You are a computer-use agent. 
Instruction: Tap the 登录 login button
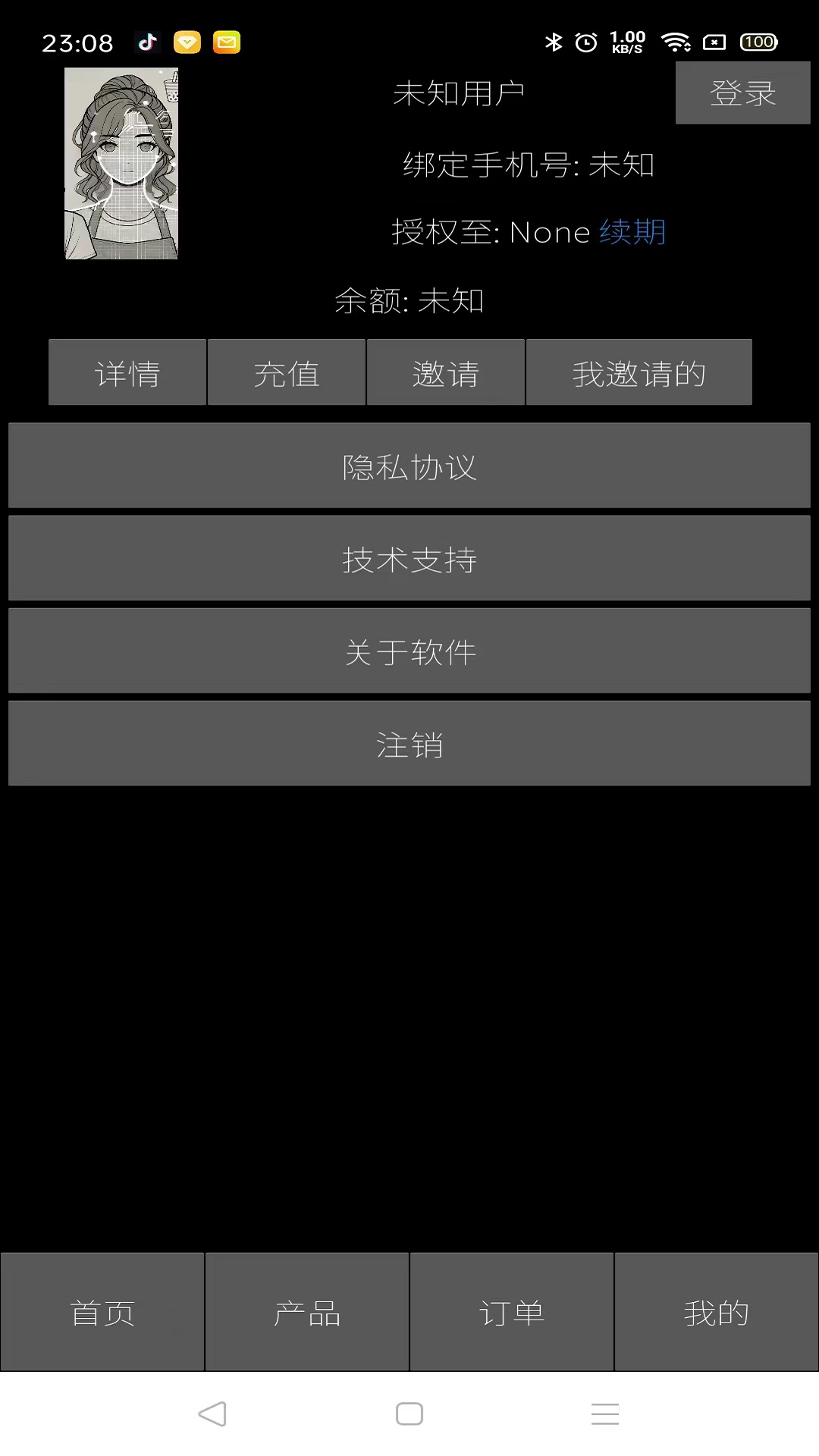742,93
